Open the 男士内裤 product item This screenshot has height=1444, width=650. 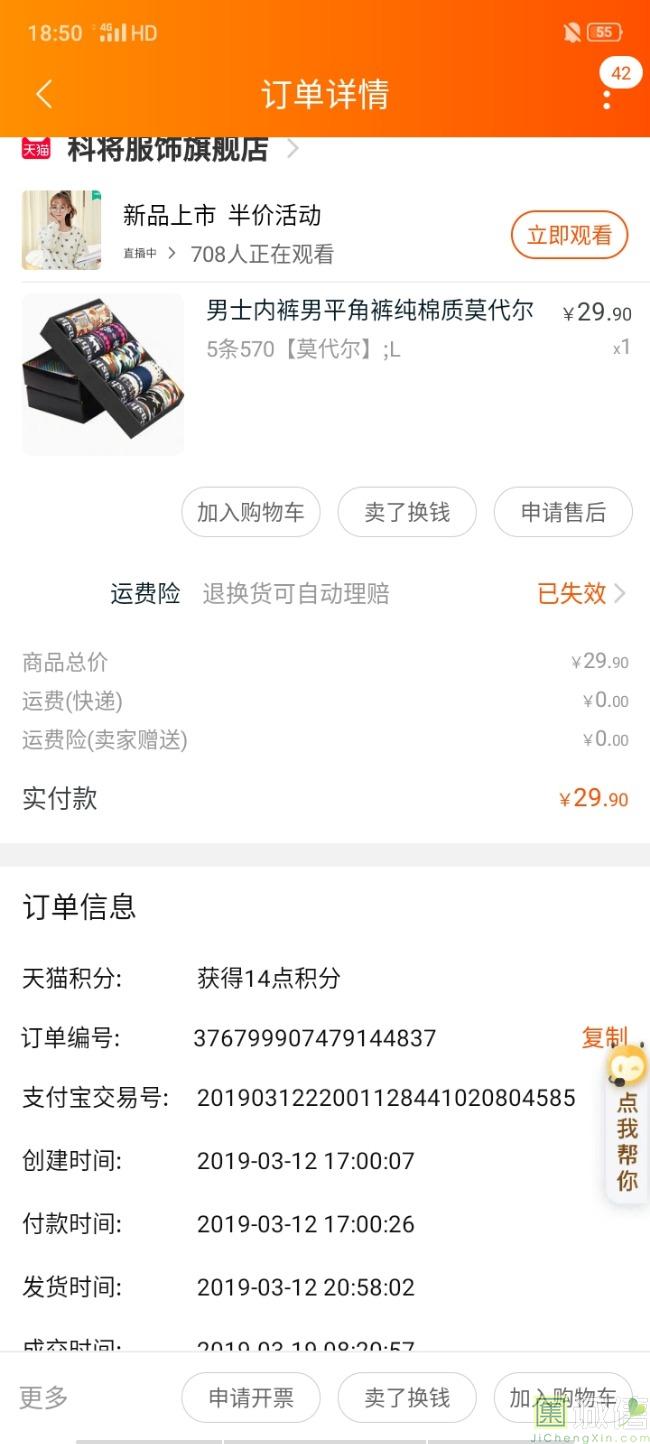(x=325, y=374)
